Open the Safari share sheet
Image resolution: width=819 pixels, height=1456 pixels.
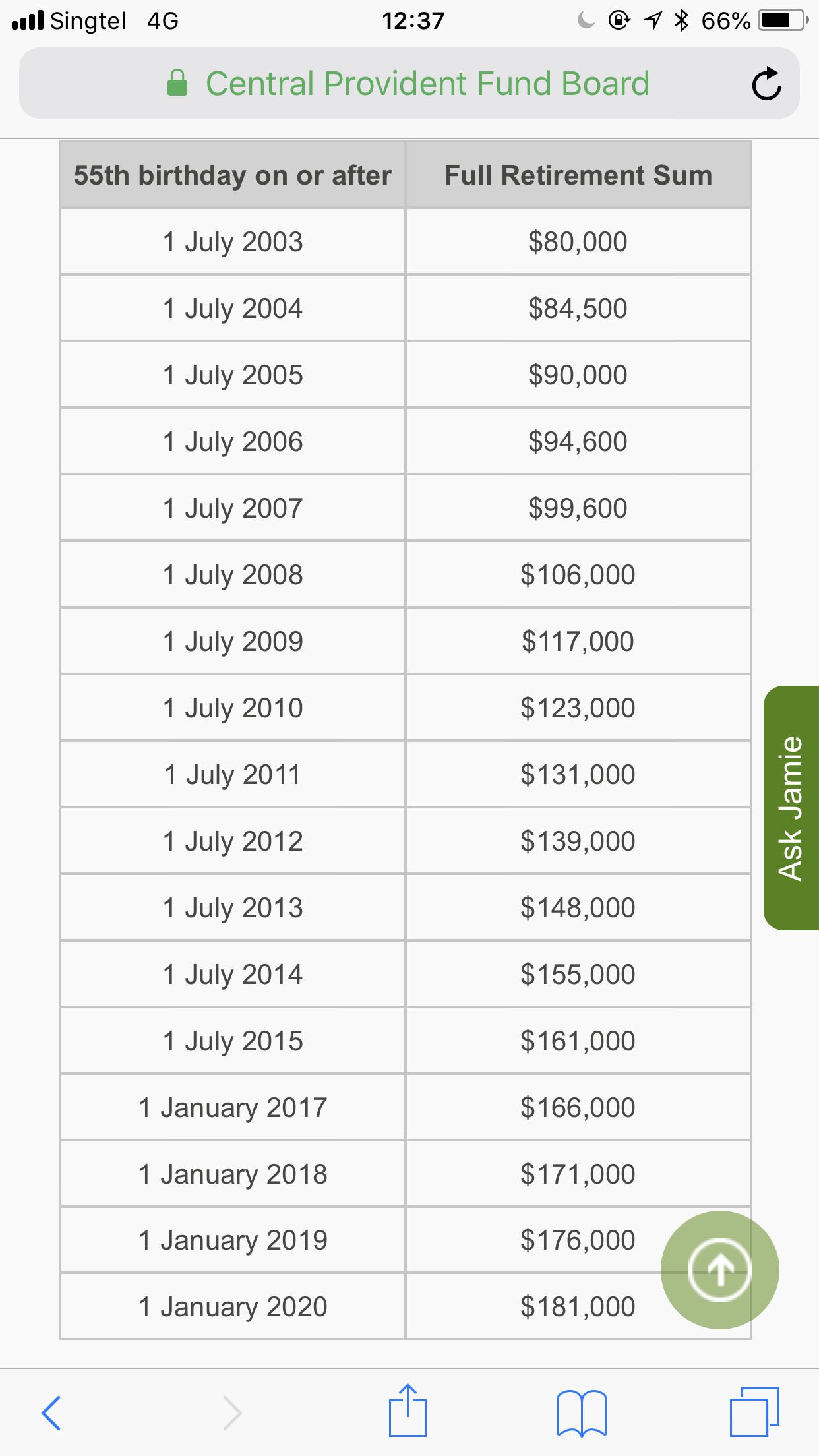pos(408,1411)
